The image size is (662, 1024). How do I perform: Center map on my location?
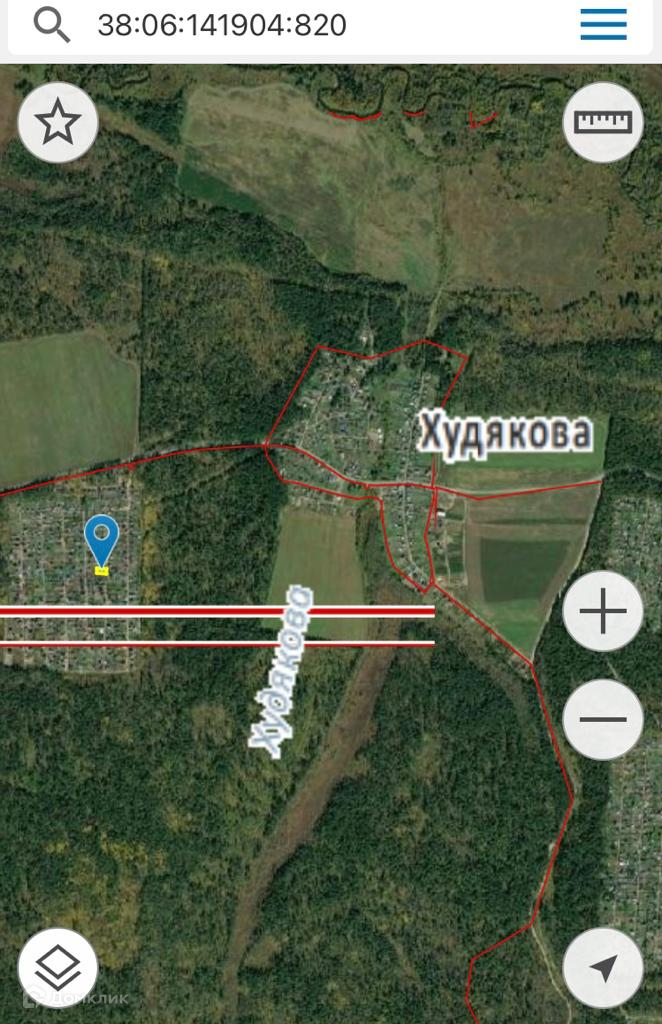point(603,968)
